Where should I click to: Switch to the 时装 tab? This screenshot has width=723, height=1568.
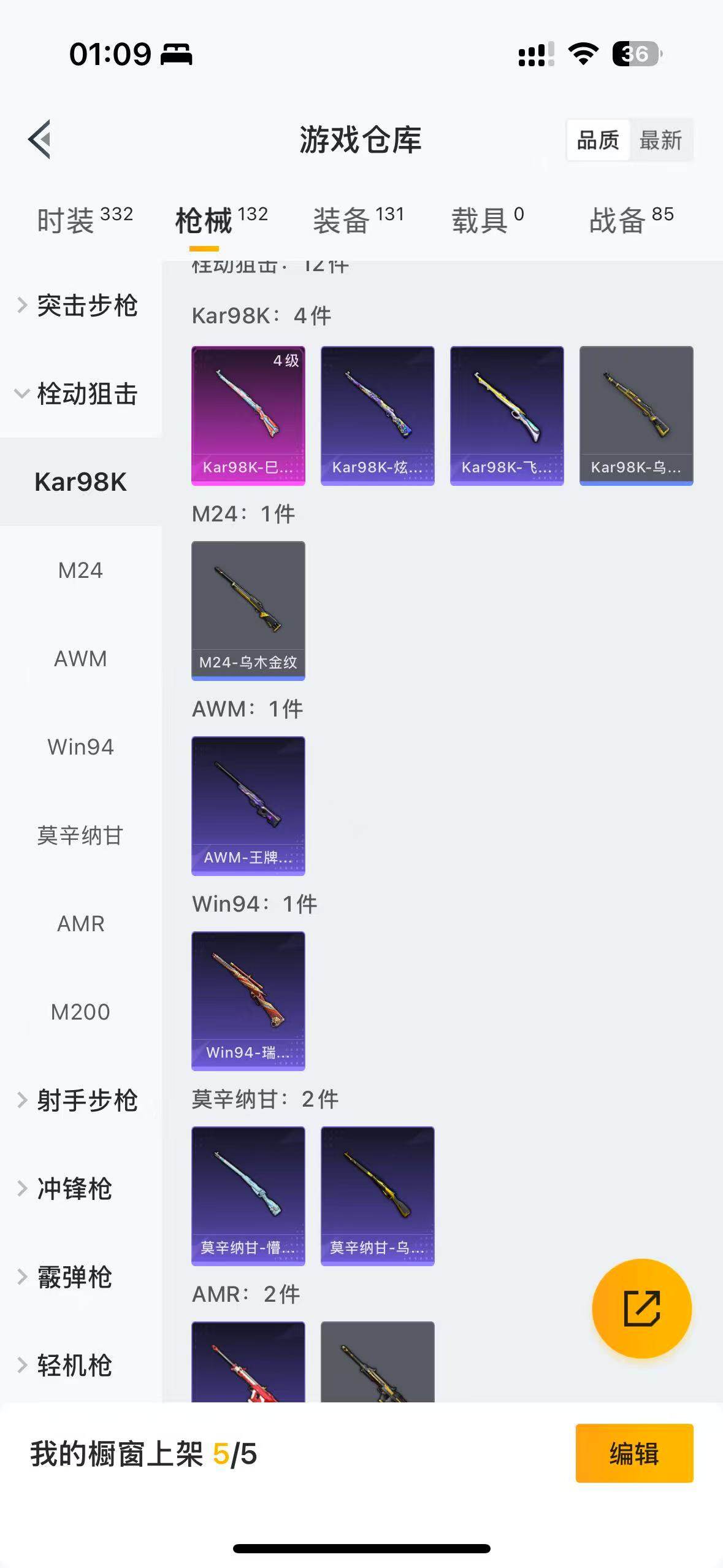point(85,220)
